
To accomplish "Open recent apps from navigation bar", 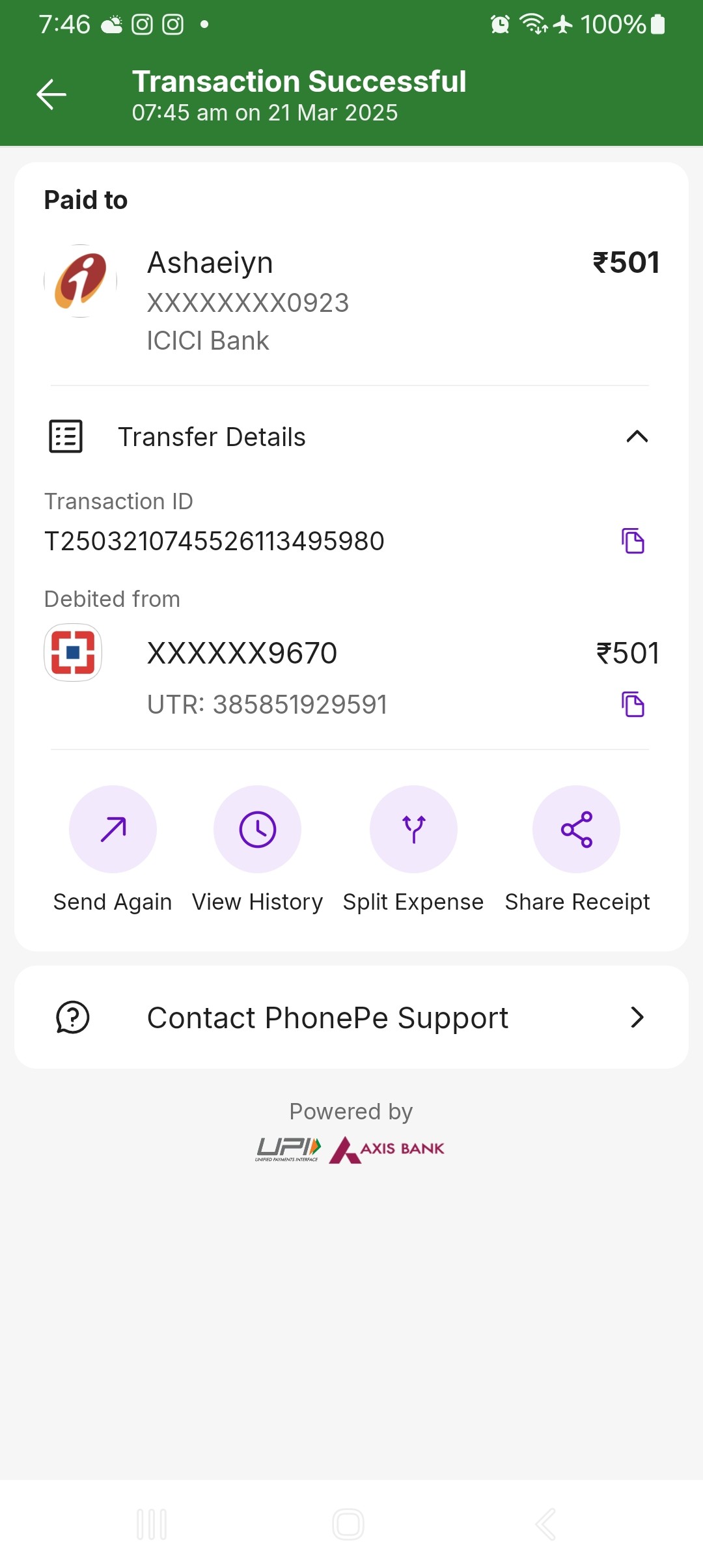I will click(x=152, y=1524).
